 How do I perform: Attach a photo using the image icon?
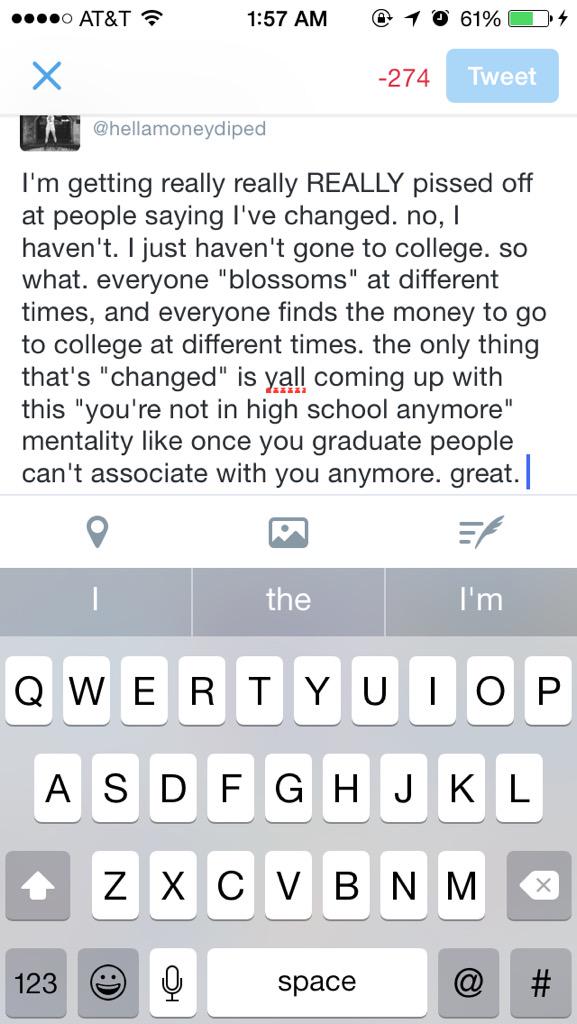[x=288, y=532]
